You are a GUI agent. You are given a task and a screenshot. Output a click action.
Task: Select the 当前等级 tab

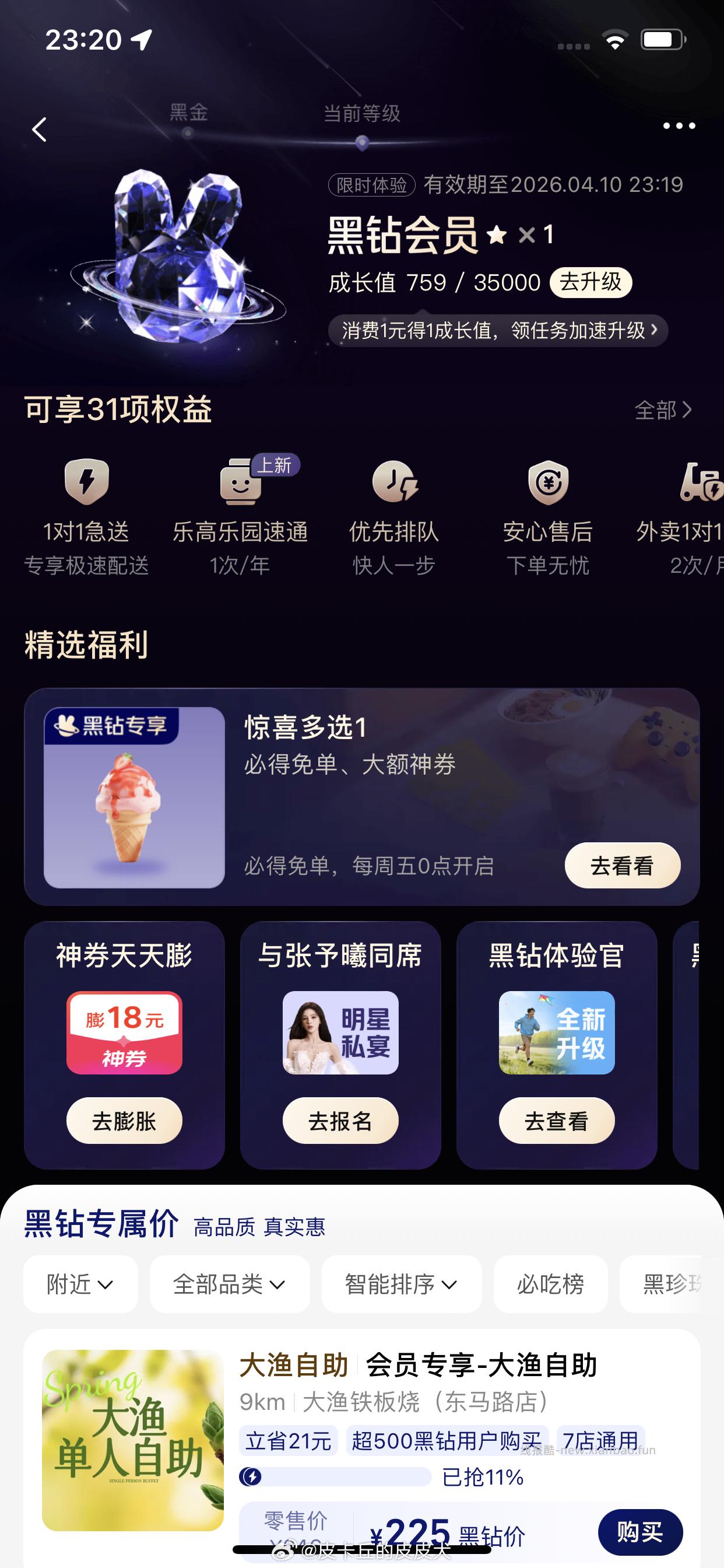click(x=363, y=113)
